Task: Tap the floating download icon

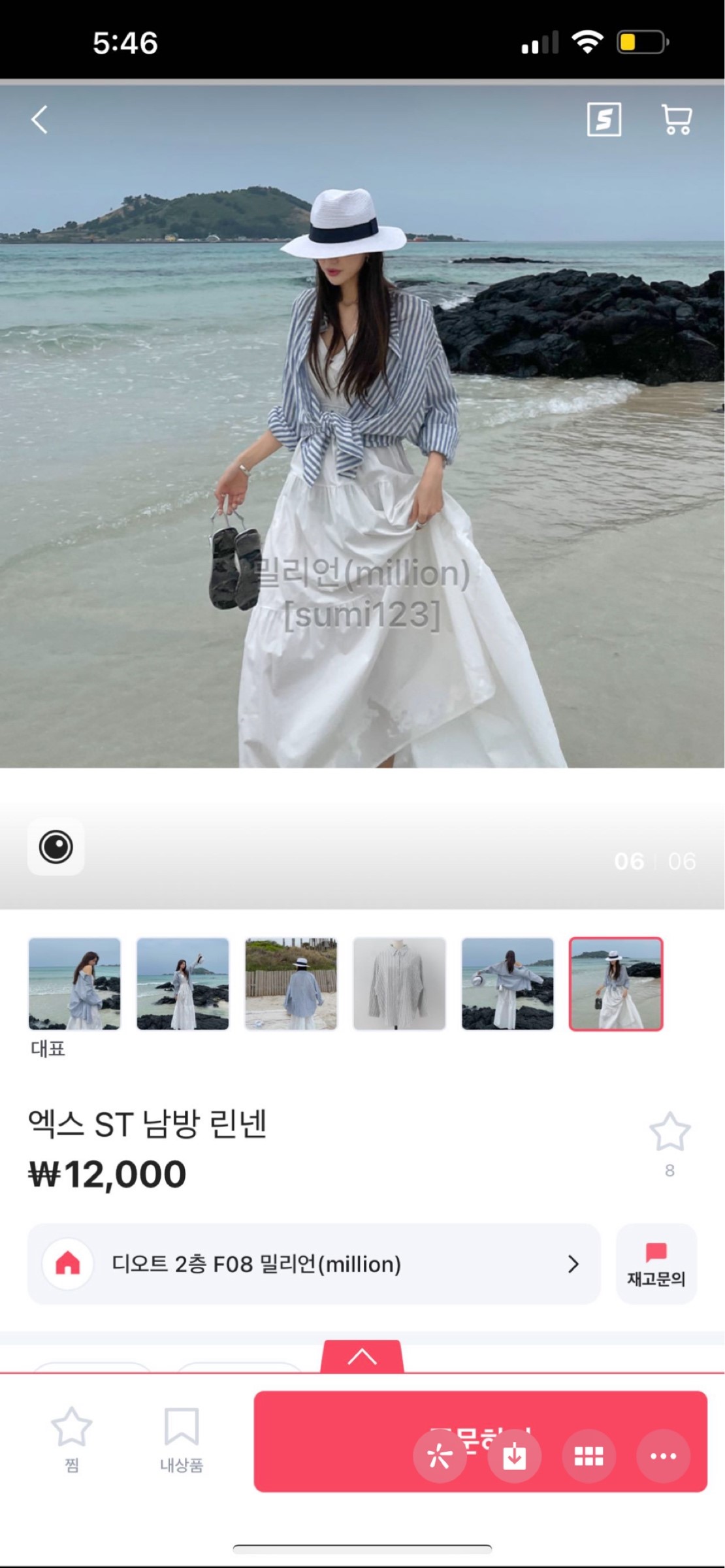Action: tap(514, 1456)
